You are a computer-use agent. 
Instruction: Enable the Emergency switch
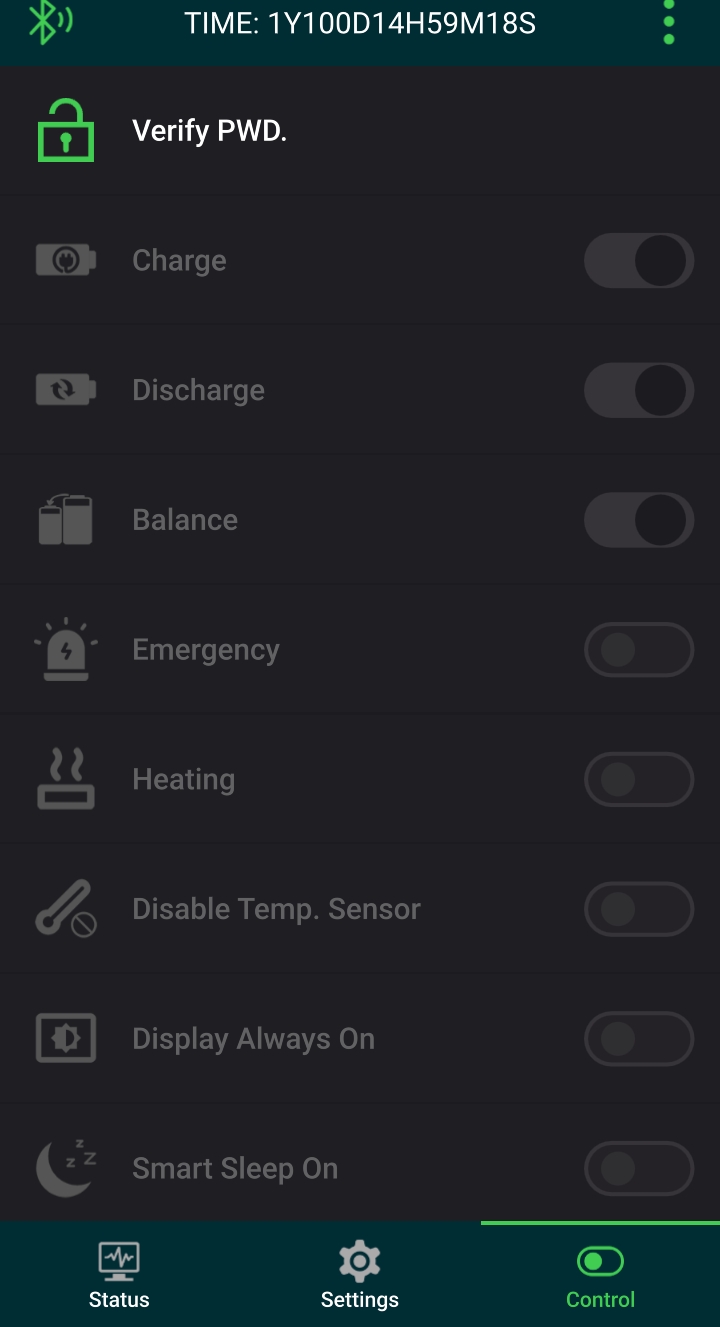tap(639, 650)
